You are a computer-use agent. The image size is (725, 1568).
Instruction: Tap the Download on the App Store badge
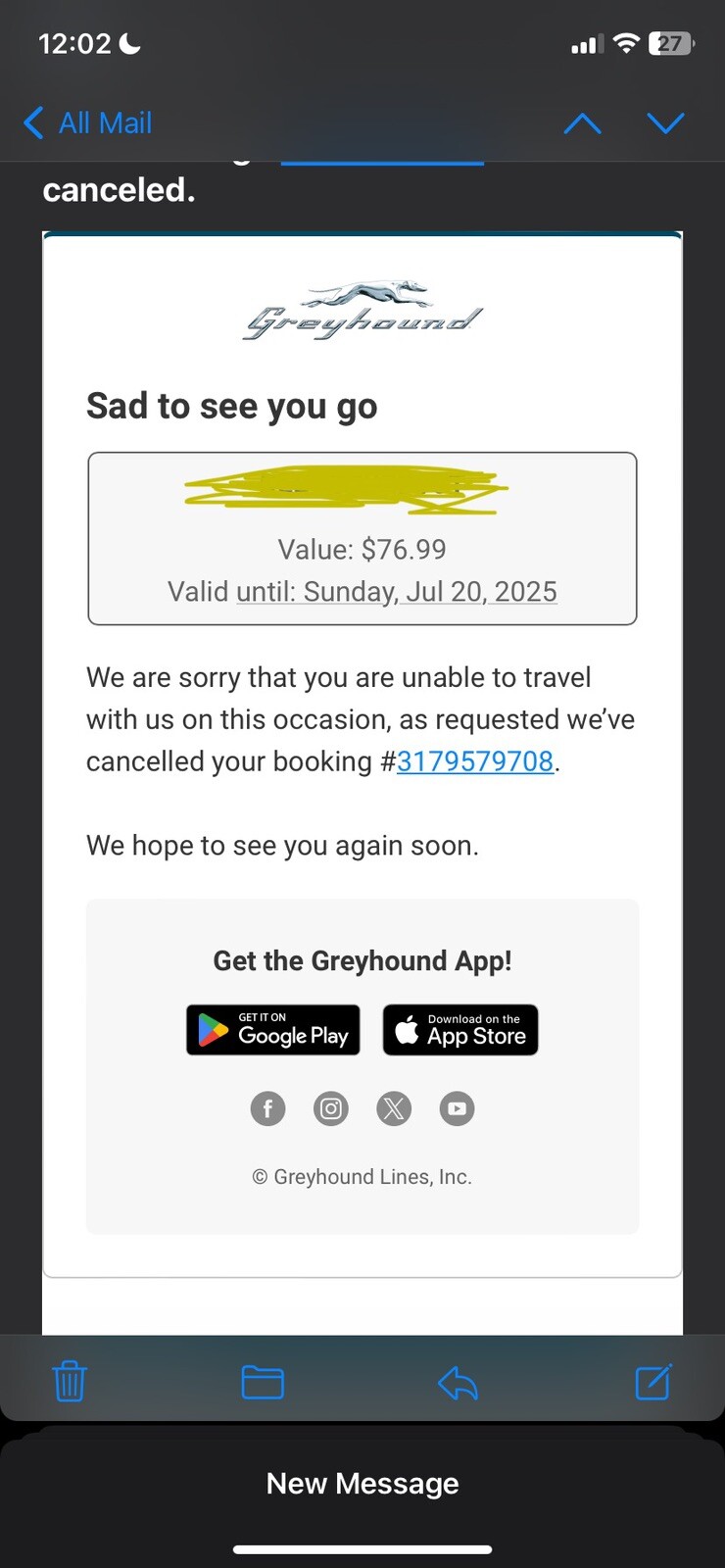pyautogui.click(x=460, y=1030)
